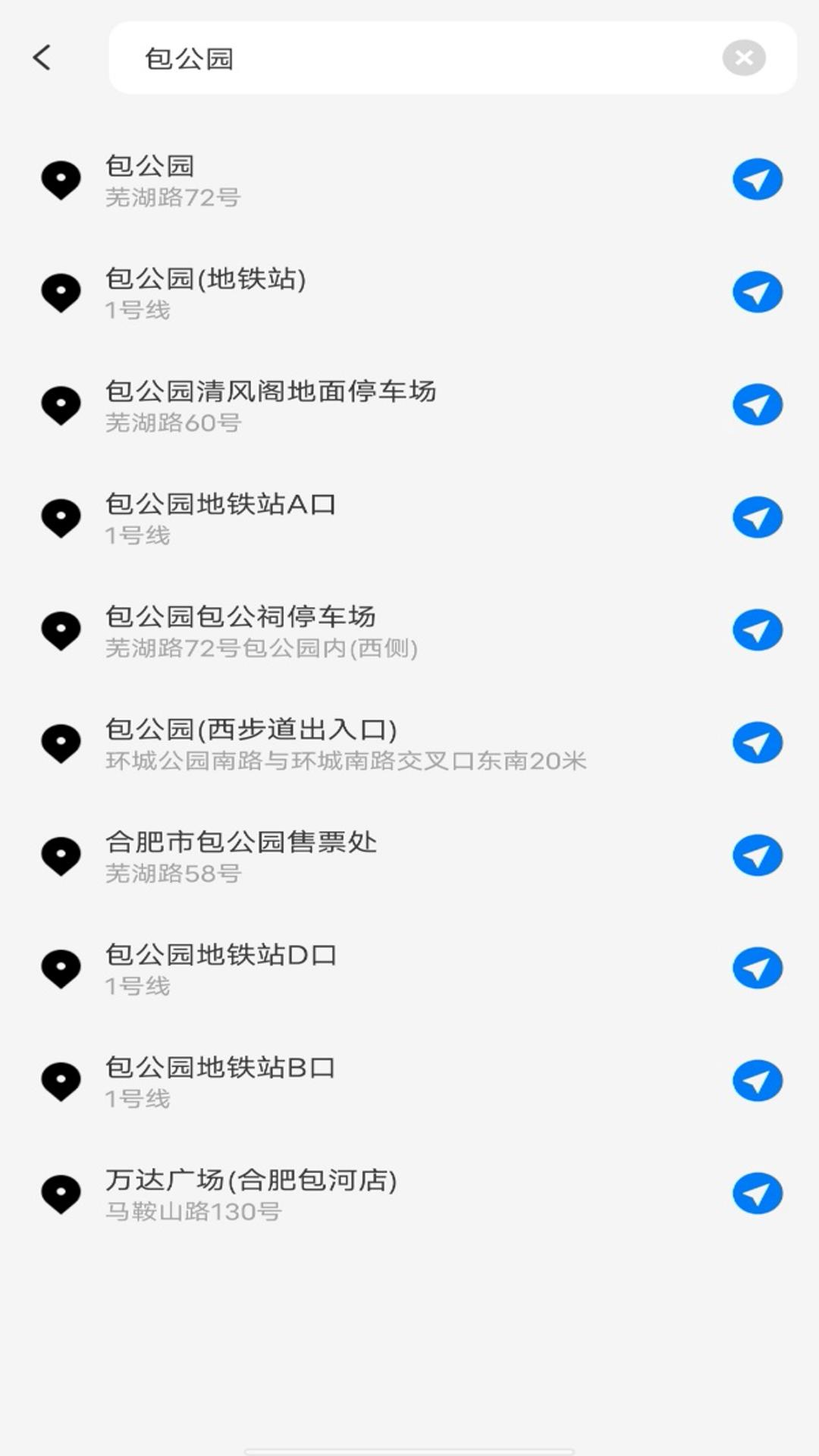Clear the search text with the X button
This screenshot has height=1456, width=819.
pyautogui.click(x=744, y=58)
